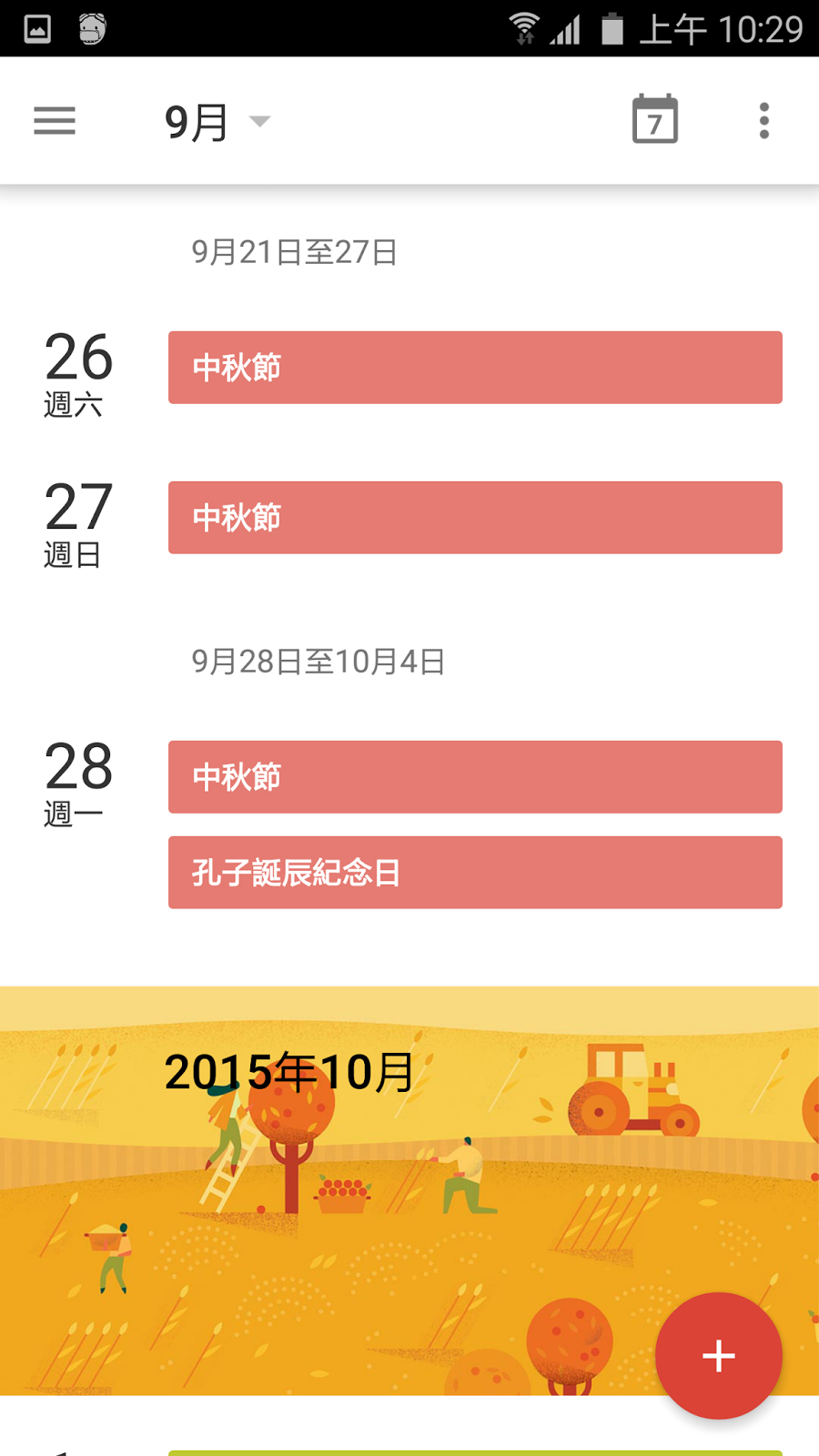Viewport: 819px width, 1456px height.
Task: Open 中秋節 event on the 27th
Action: click(475, 518)
